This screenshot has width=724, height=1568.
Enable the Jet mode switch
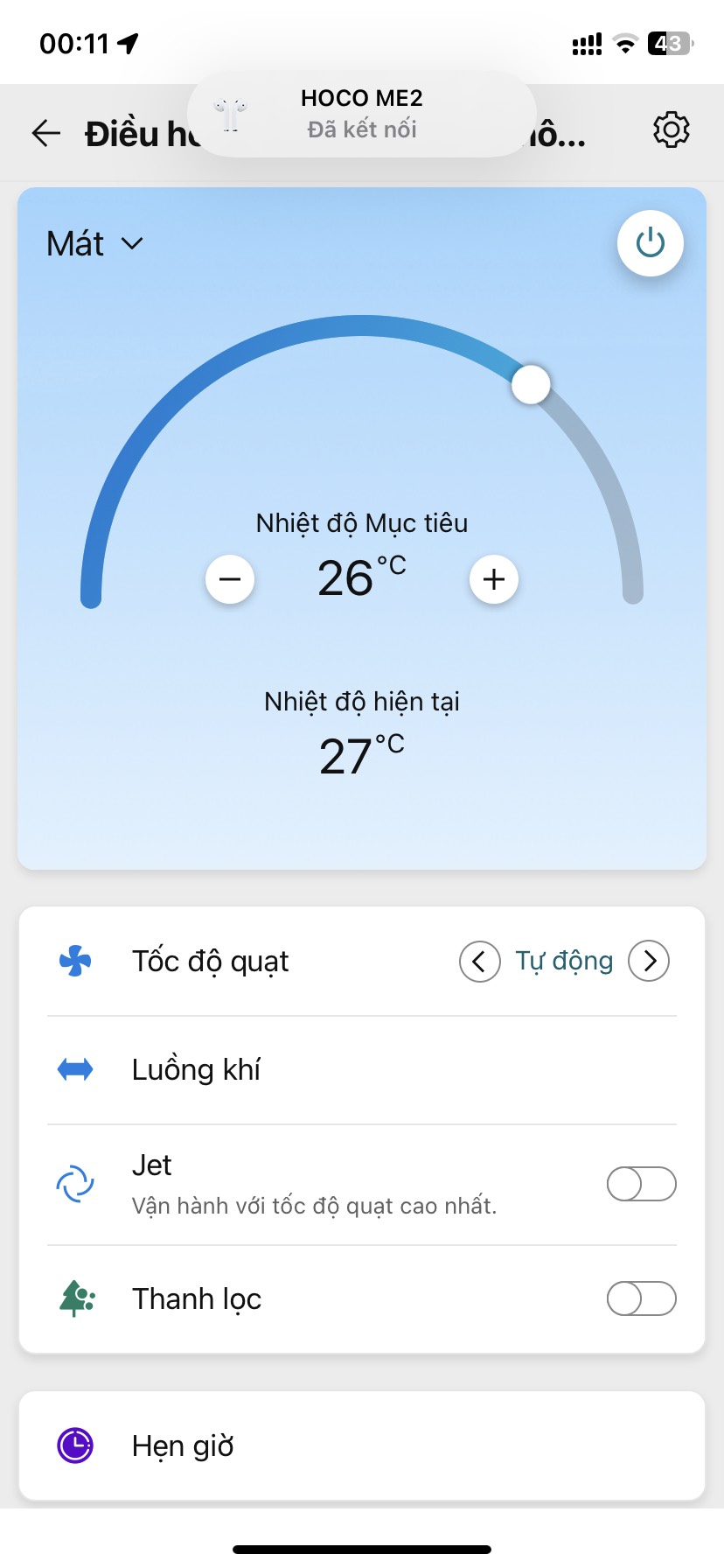[641, 1185]
